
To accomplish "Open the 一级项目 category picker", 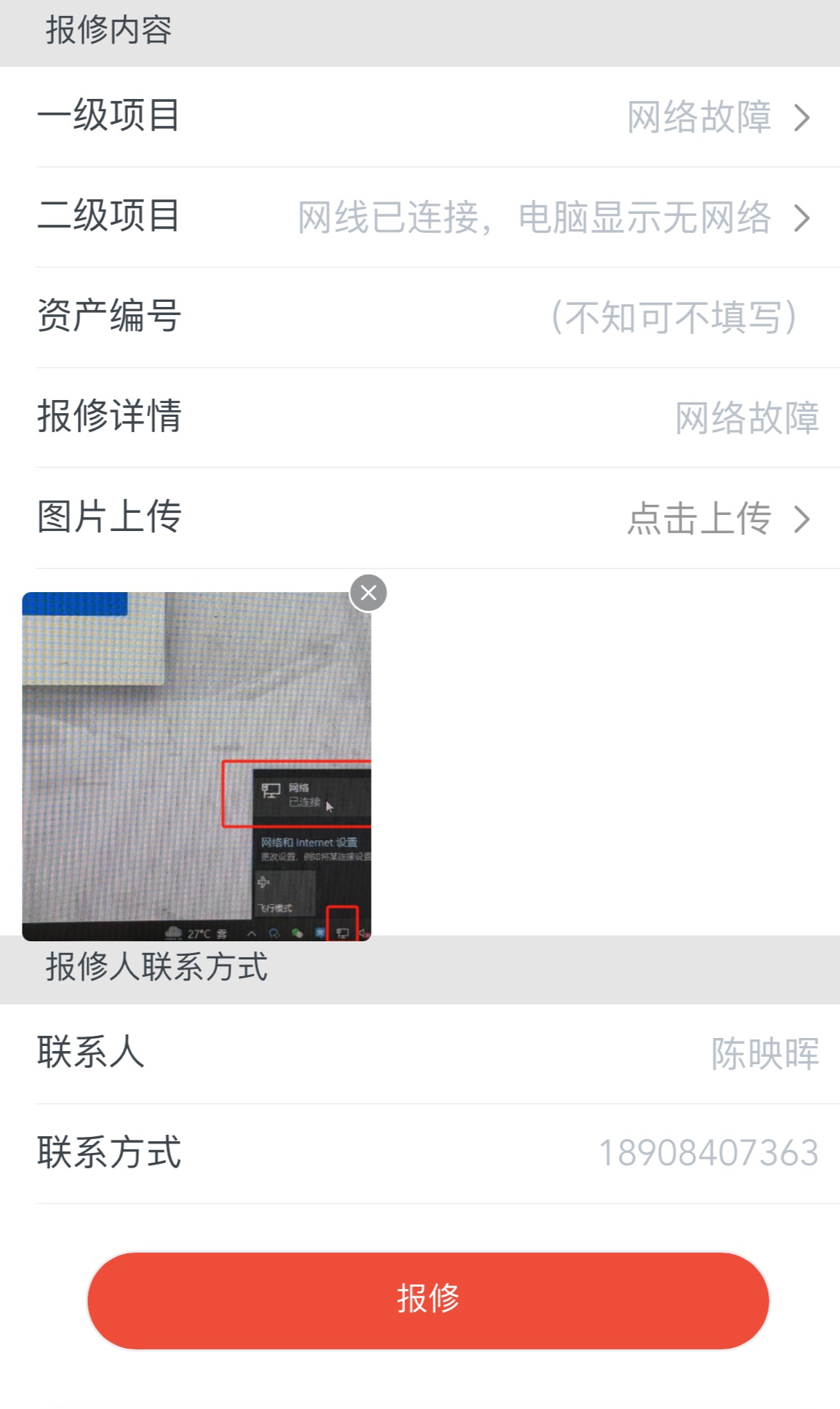I will coord(716,117).
